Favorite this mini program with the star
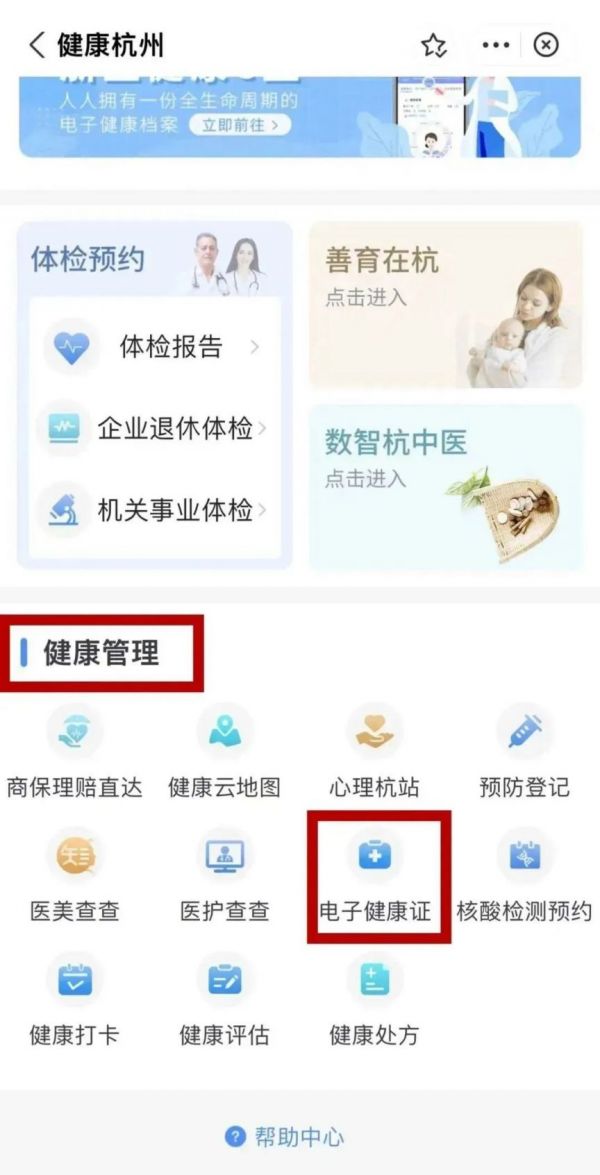600x1175 pixels. 433,46
